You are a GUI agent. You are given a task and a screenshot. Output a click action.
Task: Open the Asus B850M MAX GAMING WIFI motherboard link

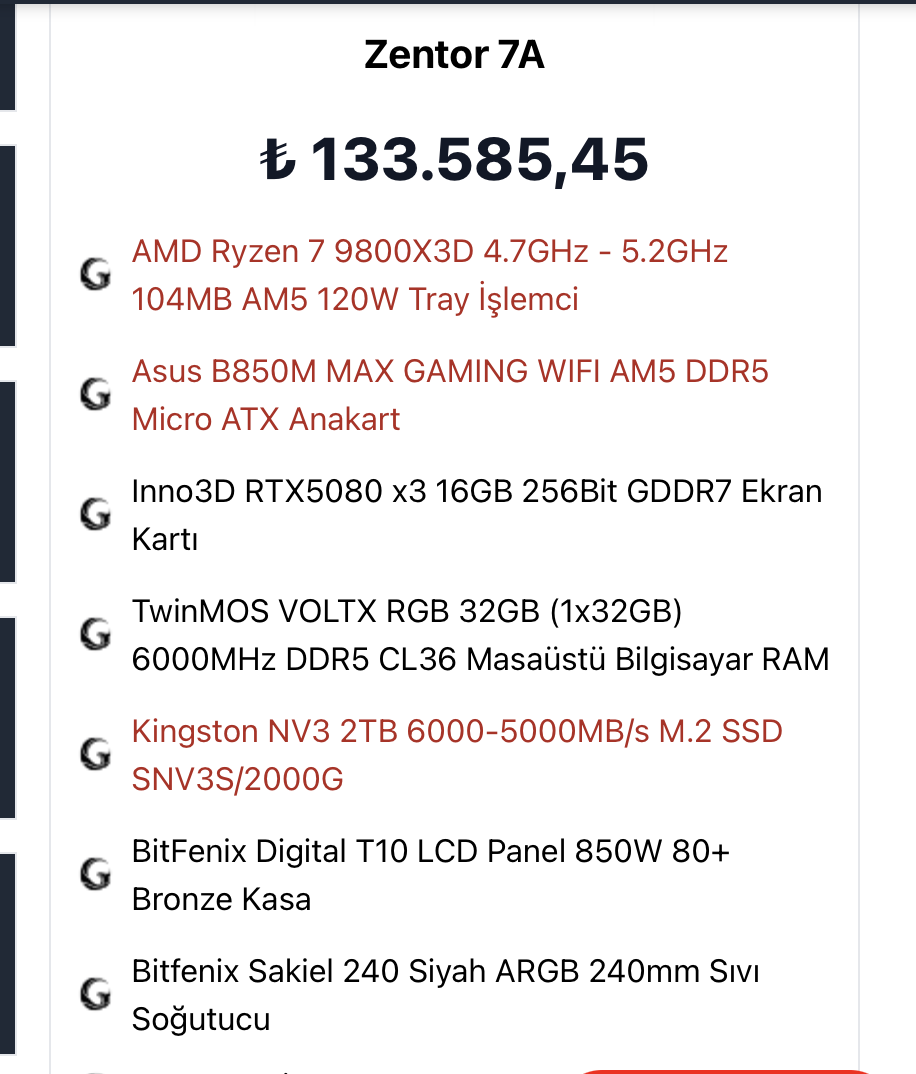[450, 395]
